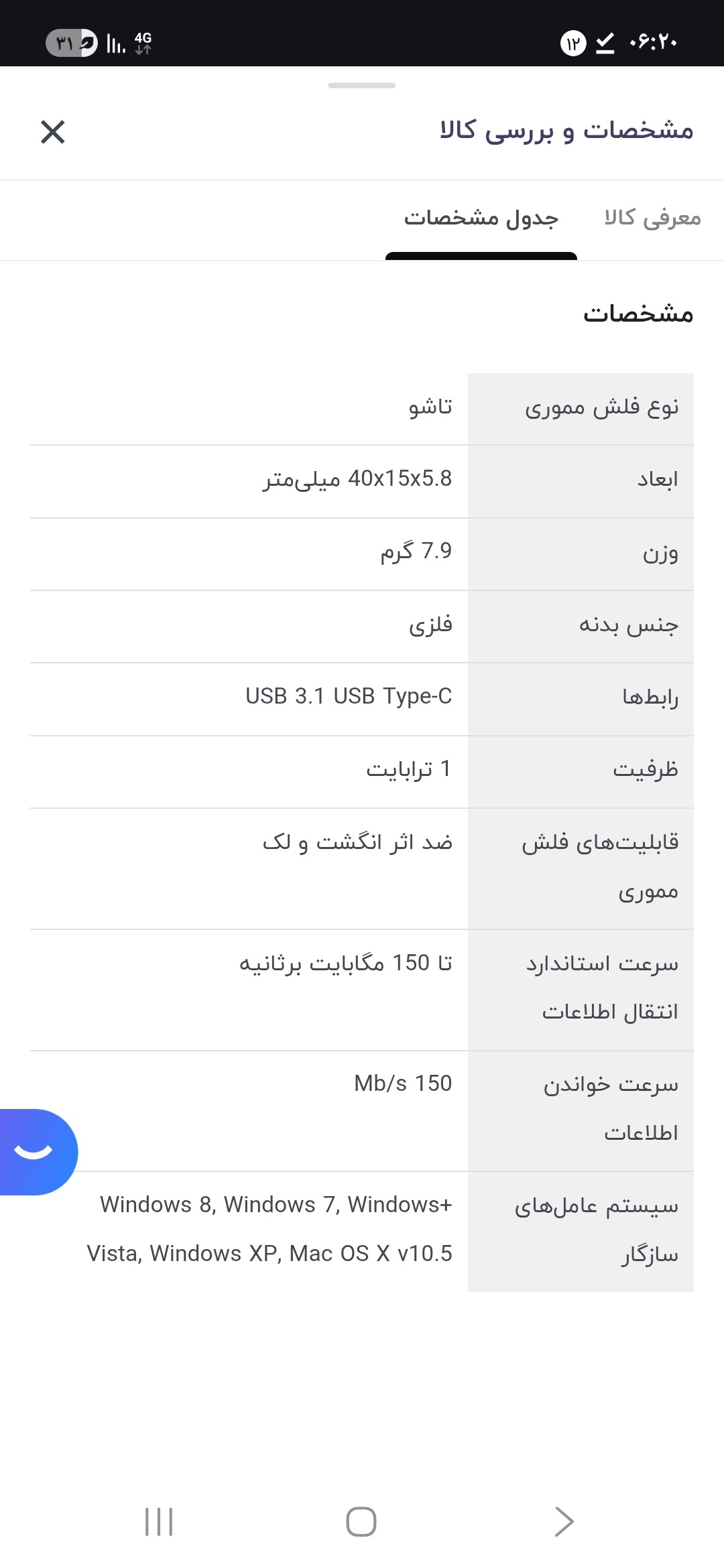Go back using the system navigation bar
The height and width of the screenshot is (1568, 724).
564,1521
